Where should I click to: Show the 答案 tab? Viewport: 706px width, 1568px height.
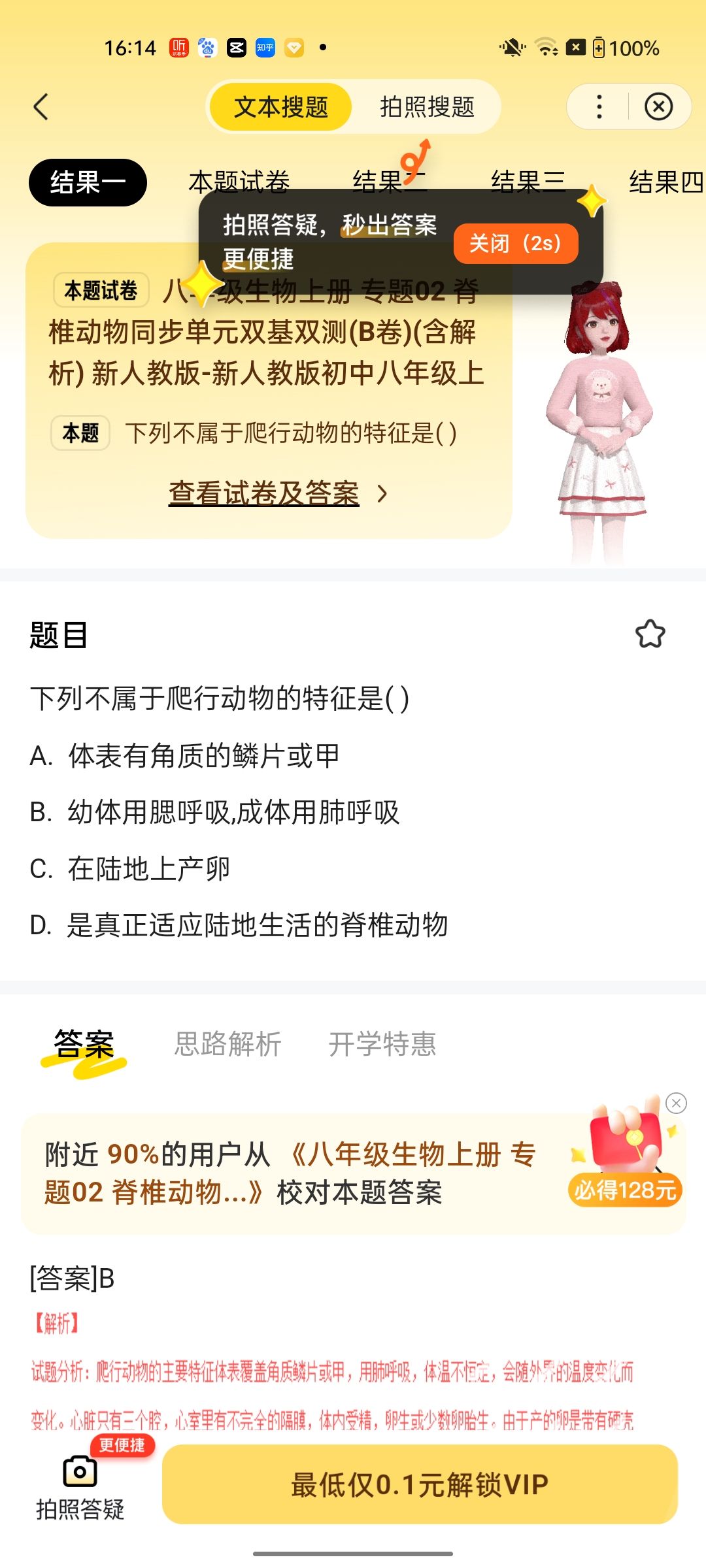coord(84,1044)
